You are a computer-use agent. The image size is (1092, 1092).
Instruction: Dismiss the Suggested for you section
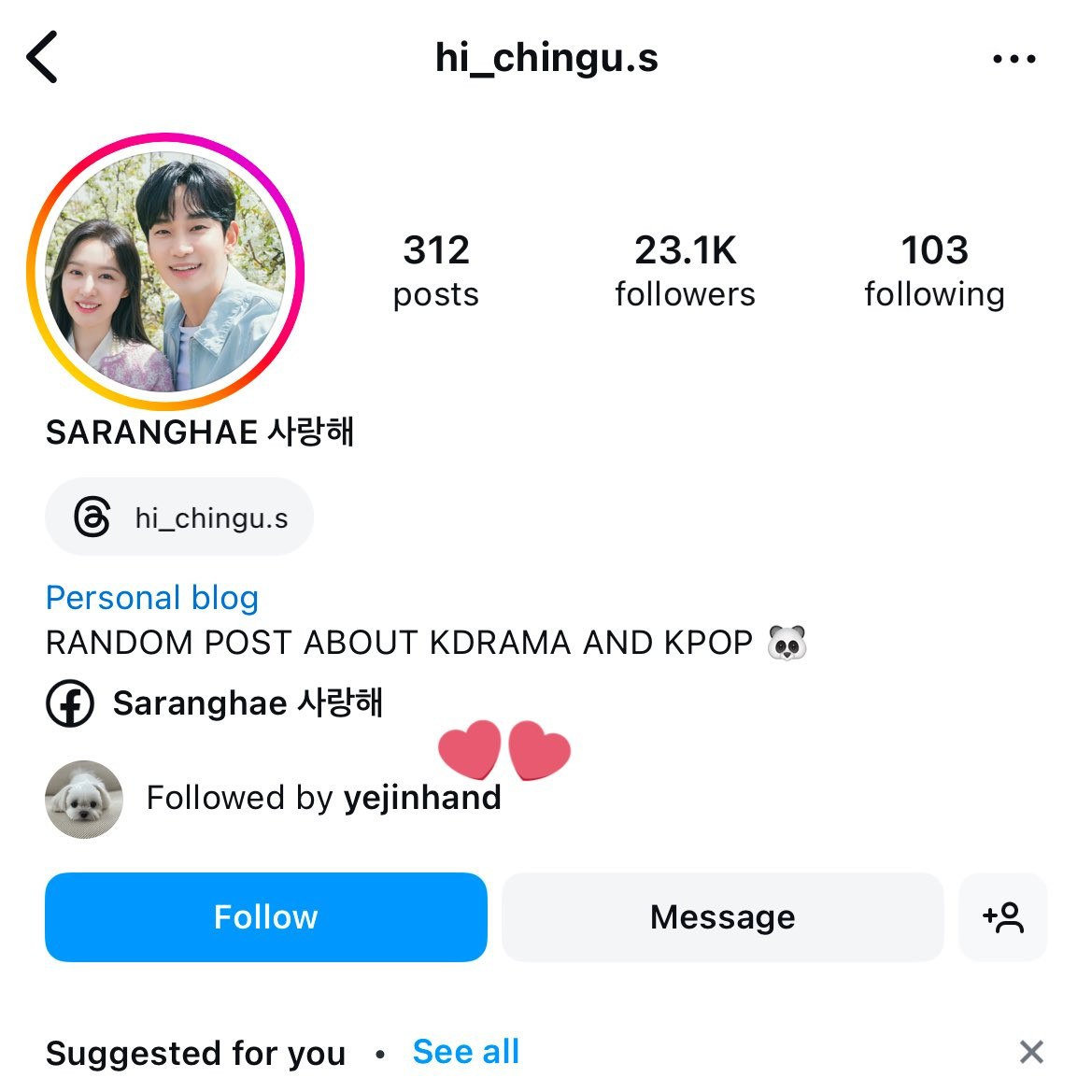coord(1031,1052)
